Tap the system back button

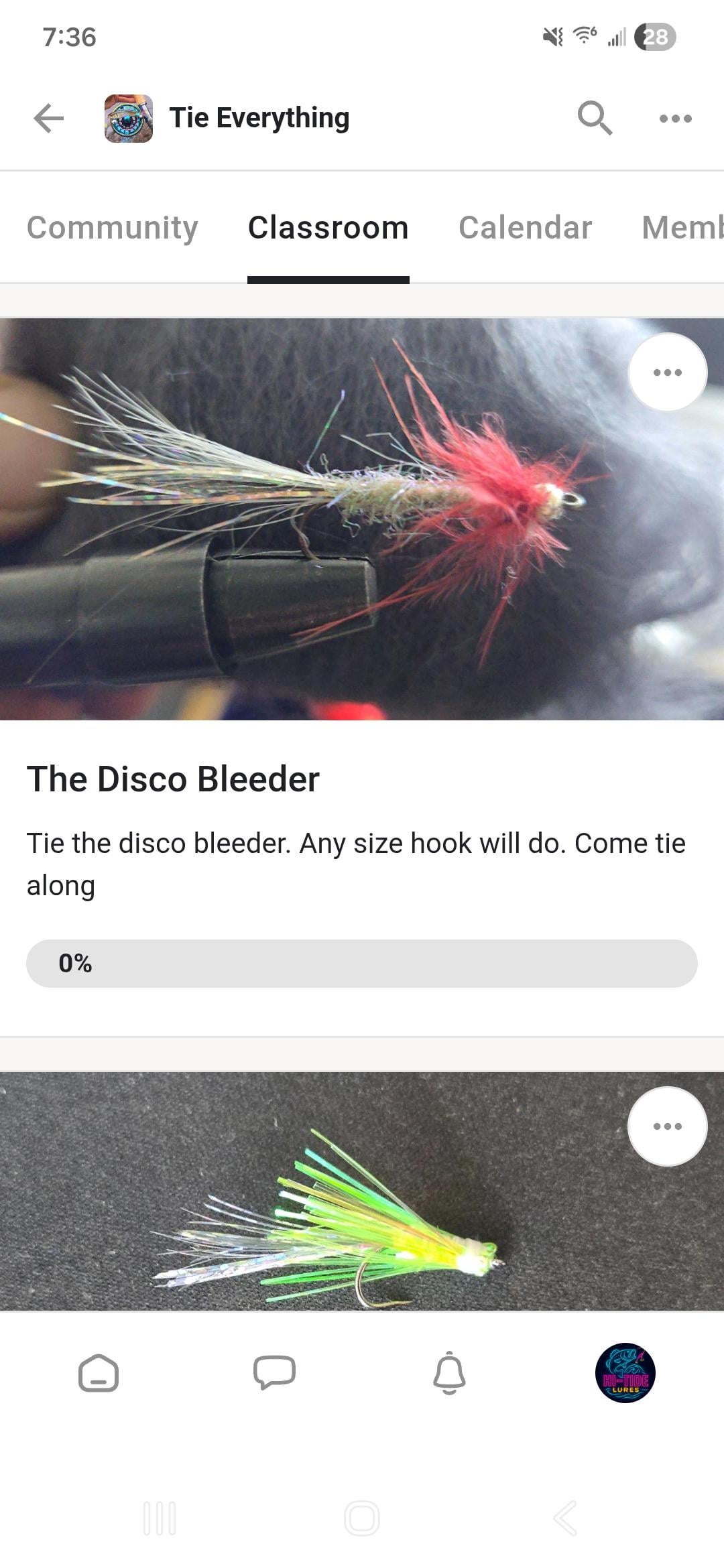(564, 1518)
